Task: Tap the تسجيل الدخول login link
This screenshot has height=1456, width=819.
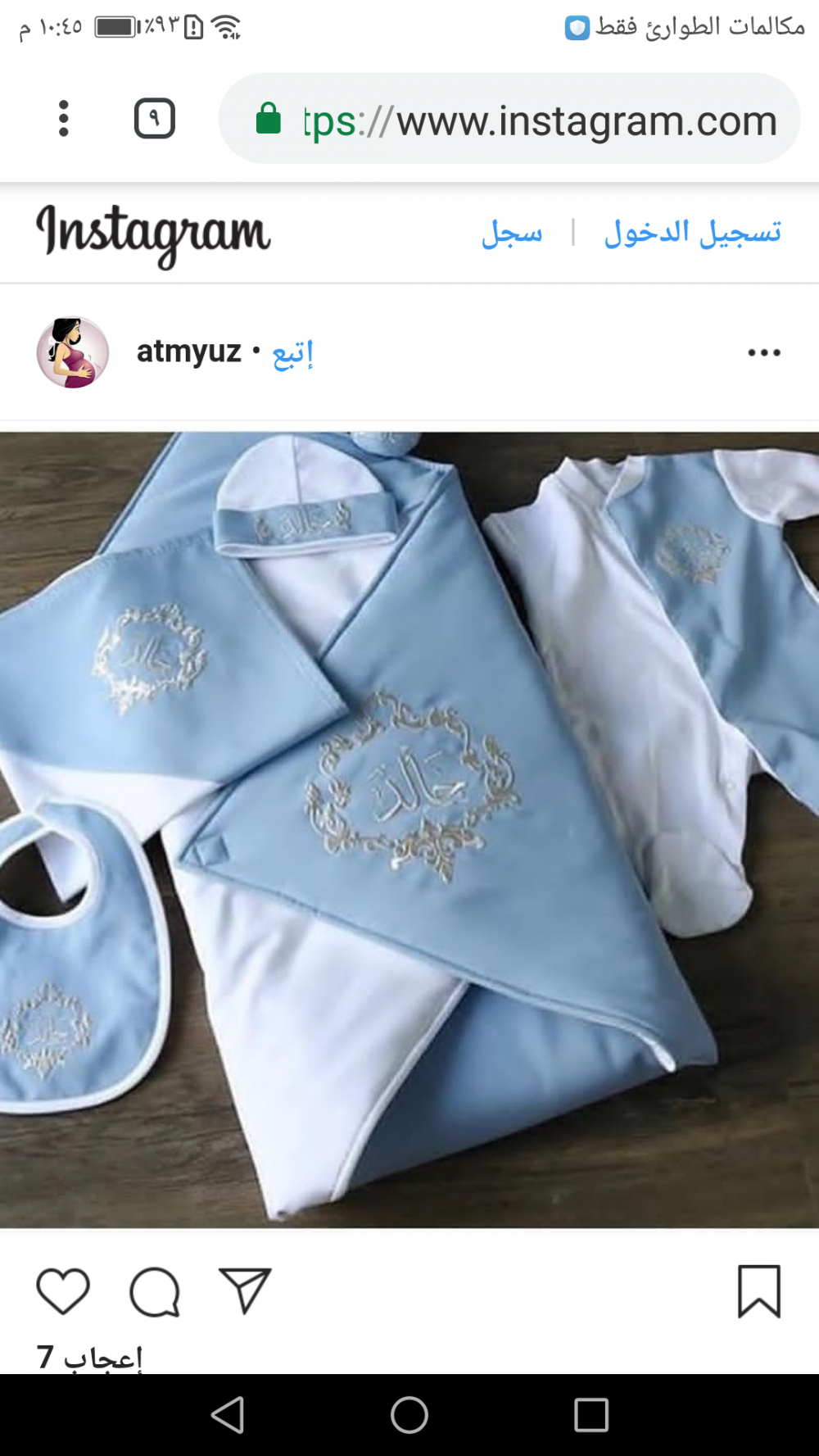Action: [692, 233]
